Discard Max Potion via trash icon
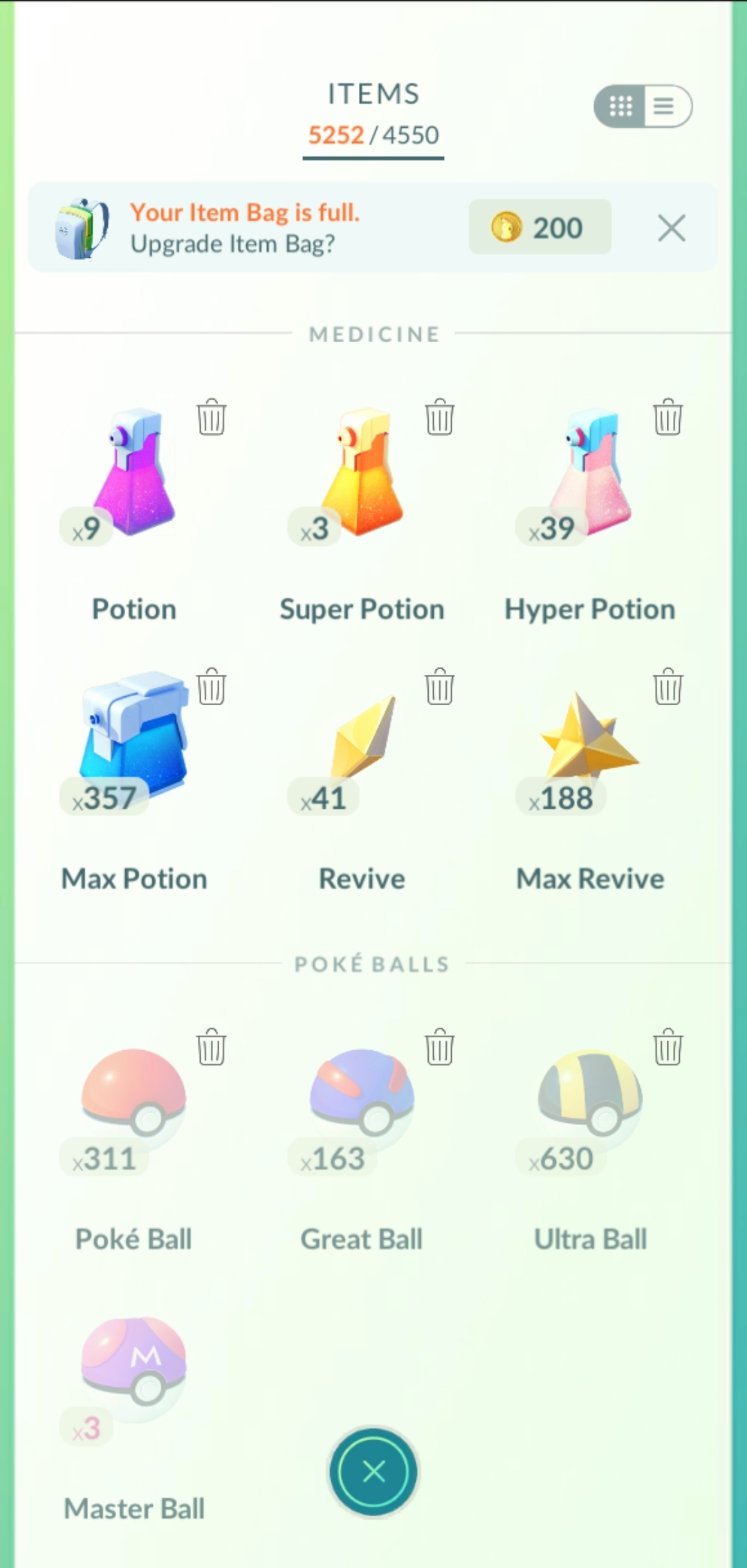 (x=211, y=687)
